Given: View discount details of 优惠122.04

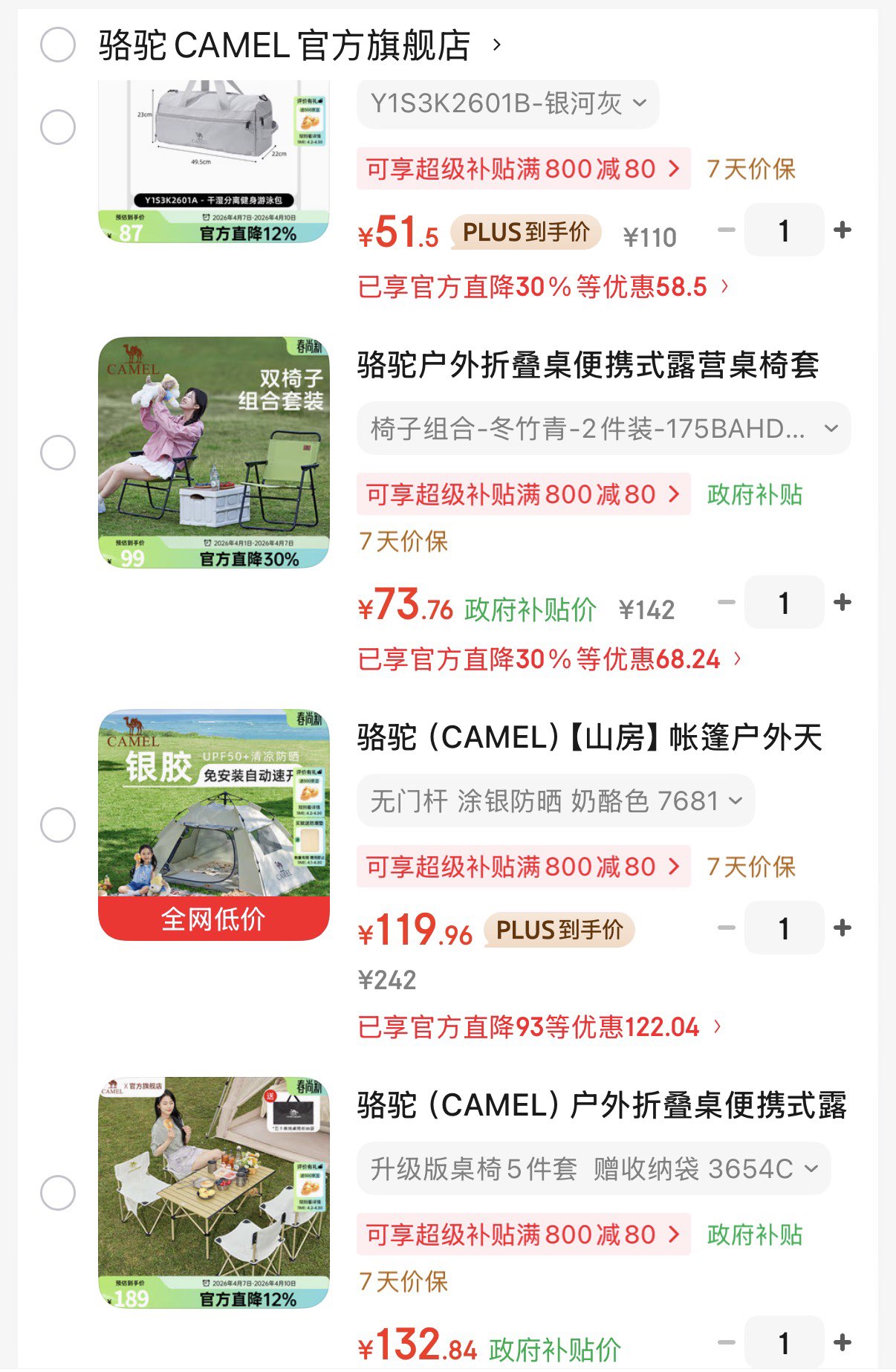Looking at the screenshot, I should 539,1027.
